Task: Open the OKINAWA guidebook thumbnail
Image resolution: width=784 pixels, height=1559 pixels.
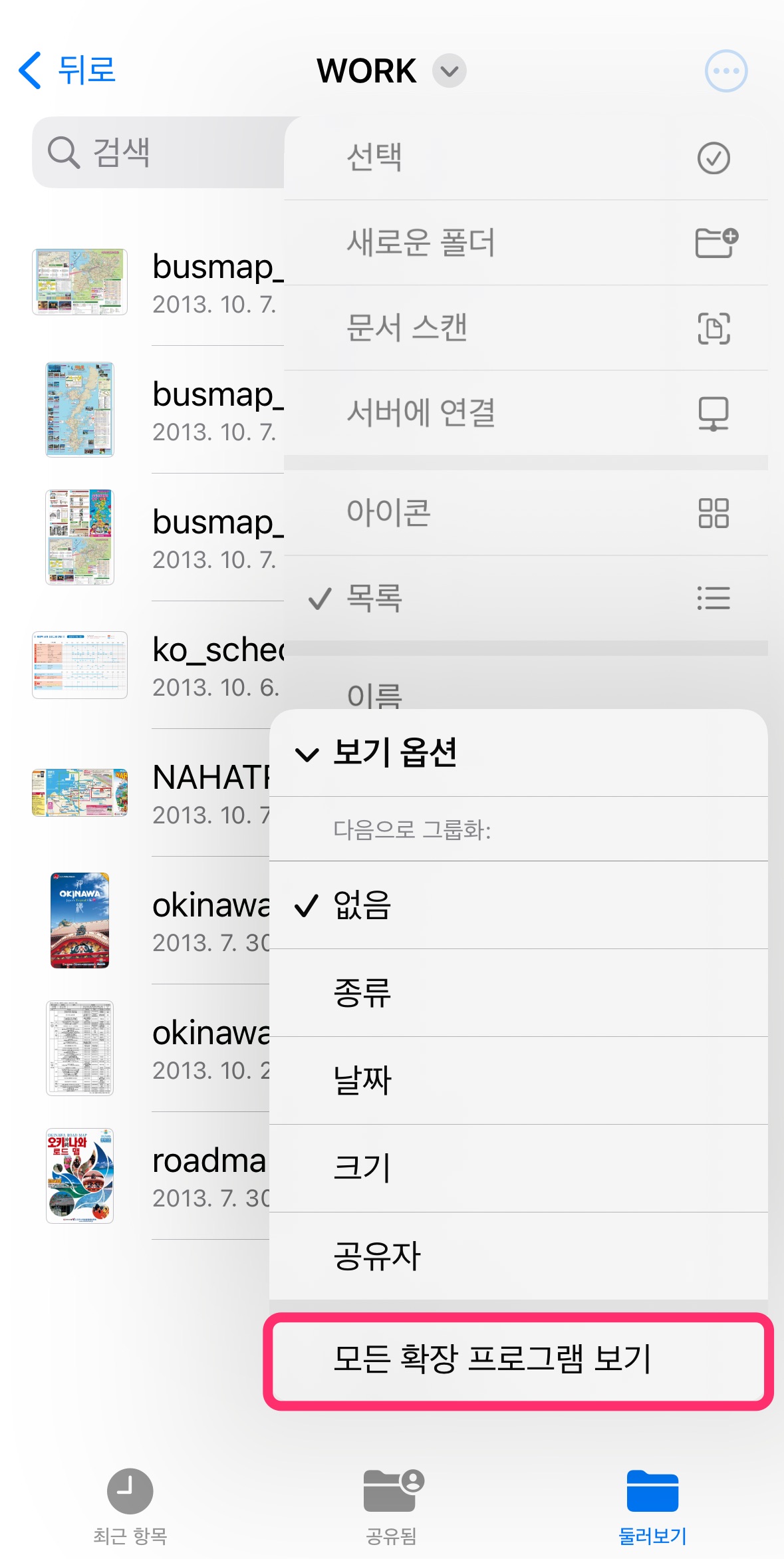Action: (x=79, y=920)
